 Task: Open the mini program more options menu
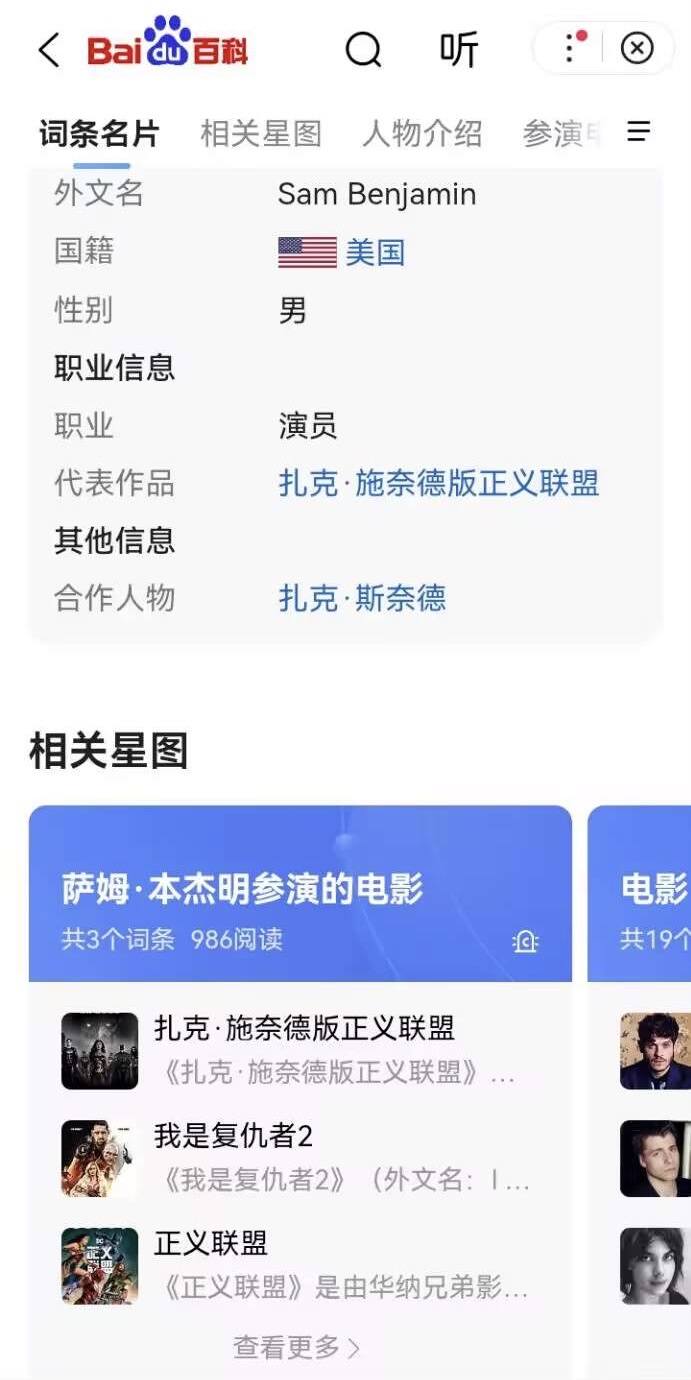point(571,48)
